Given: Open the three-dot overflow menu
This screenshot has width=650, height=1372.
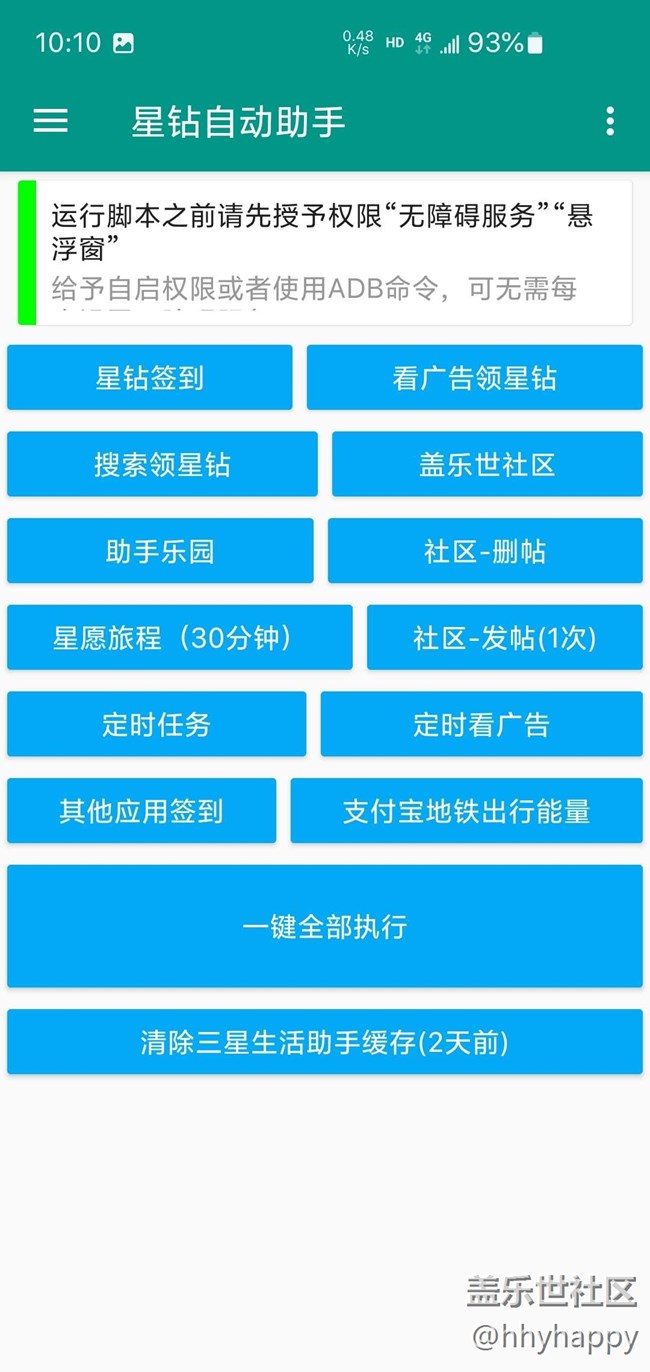Looking at the screenshot, I should tap(610, 121).
